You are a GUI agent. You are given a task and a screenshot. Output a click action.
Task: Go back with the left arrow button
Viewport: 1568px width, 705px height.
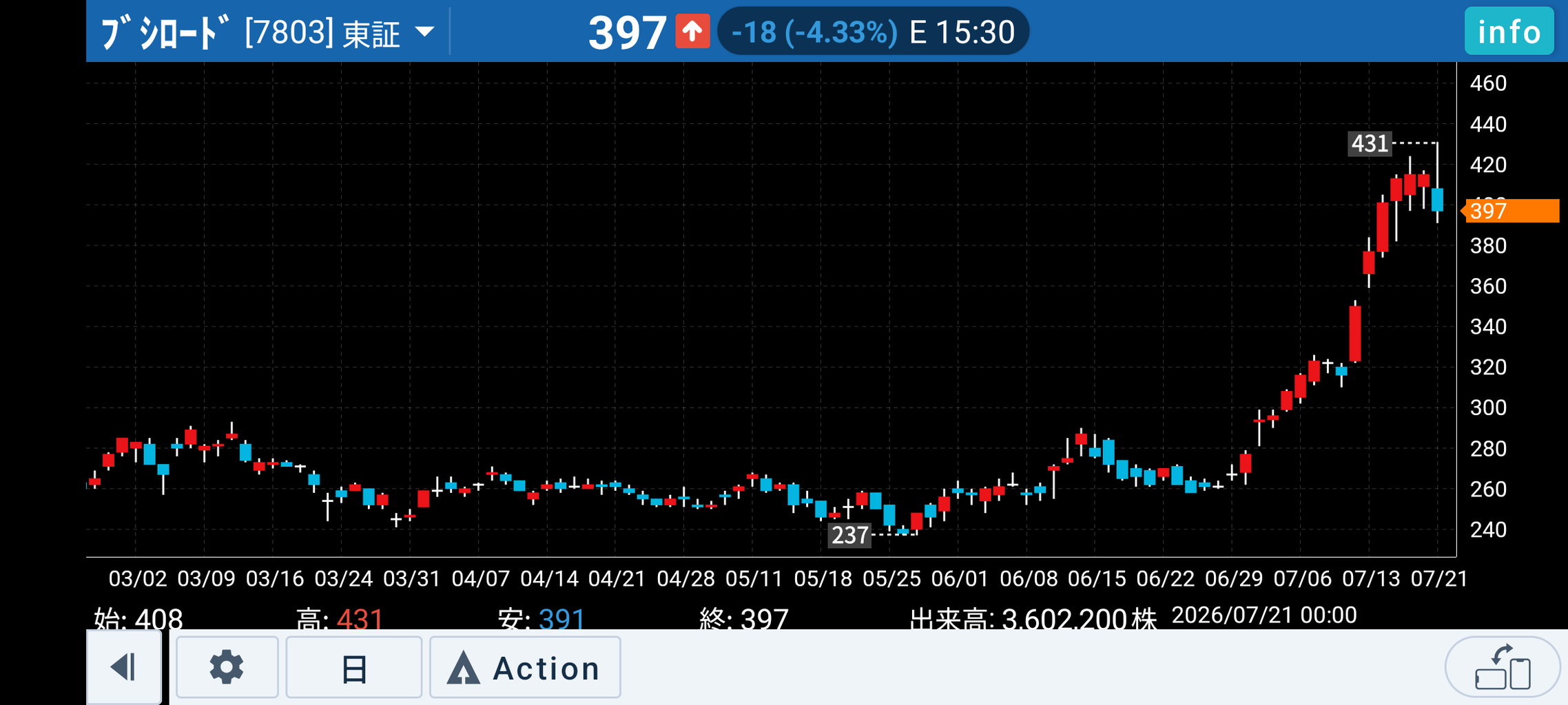125,667
